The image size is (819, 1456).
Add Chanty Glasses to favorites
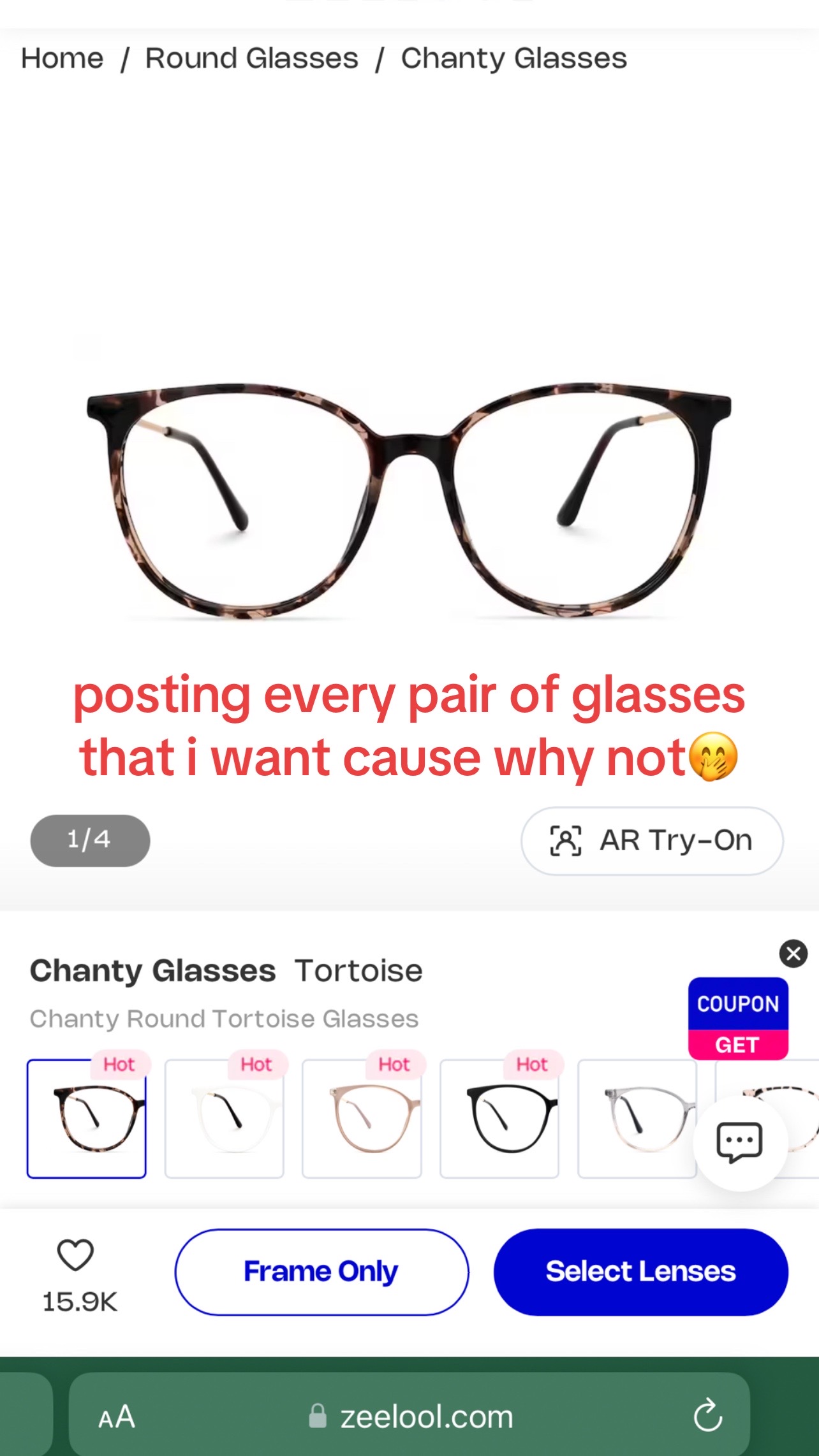point(76,1256)
